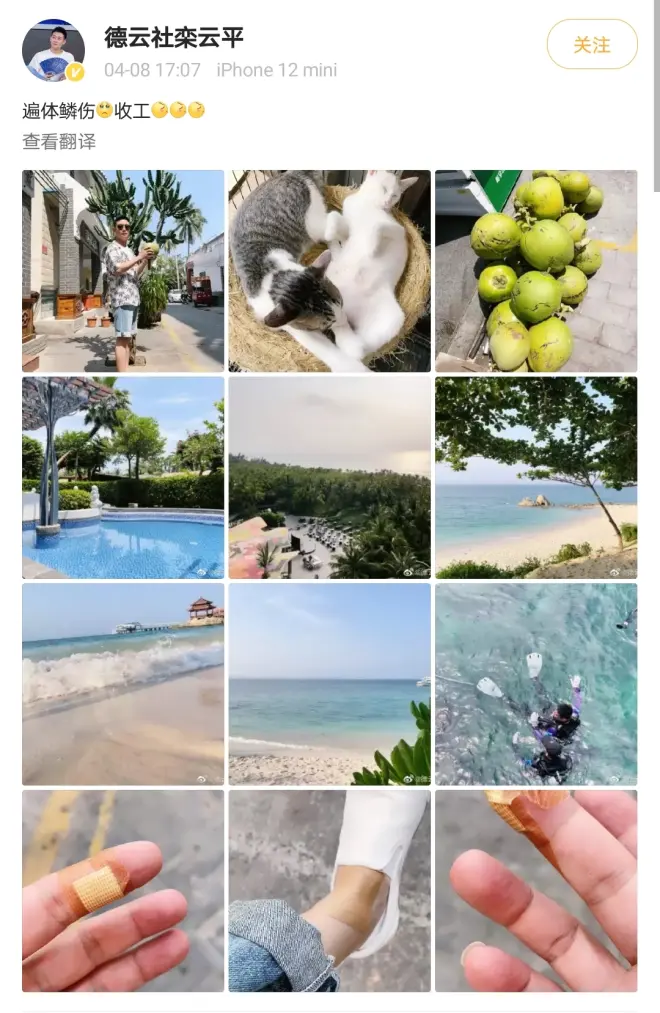Viewport: 660px width, 1013px height.
Task: Open the green coconuts pile photo
Action: click(535, 271)
